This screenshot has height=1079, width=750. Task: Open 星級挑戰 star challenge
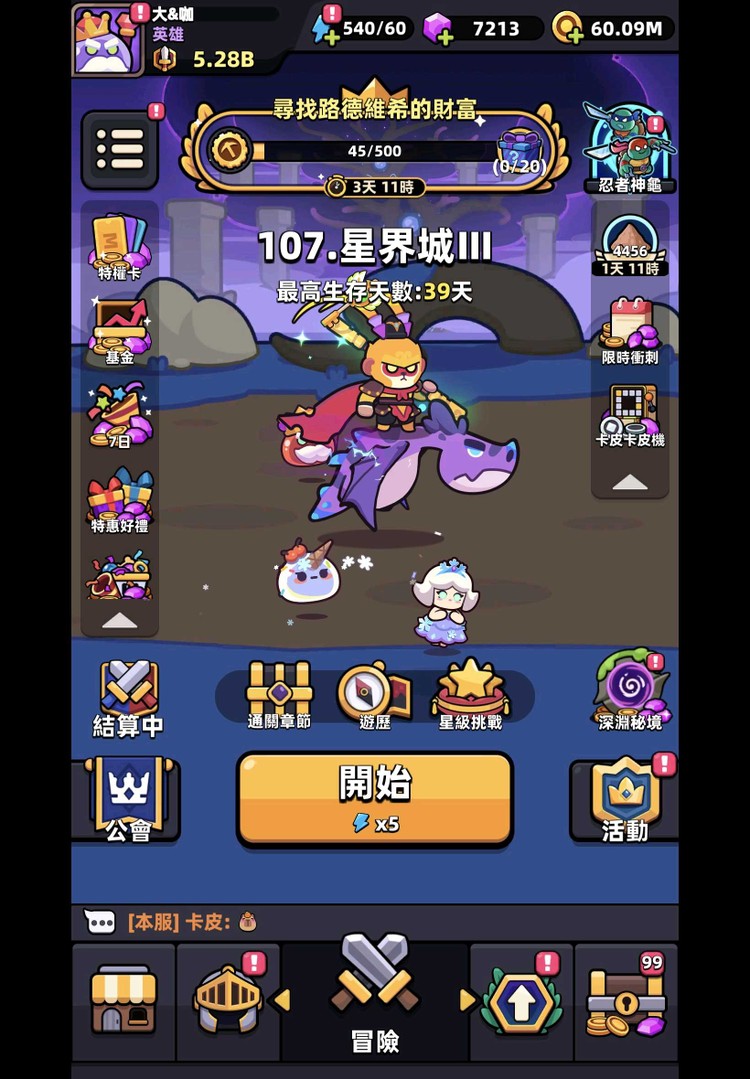coord(470,695)
